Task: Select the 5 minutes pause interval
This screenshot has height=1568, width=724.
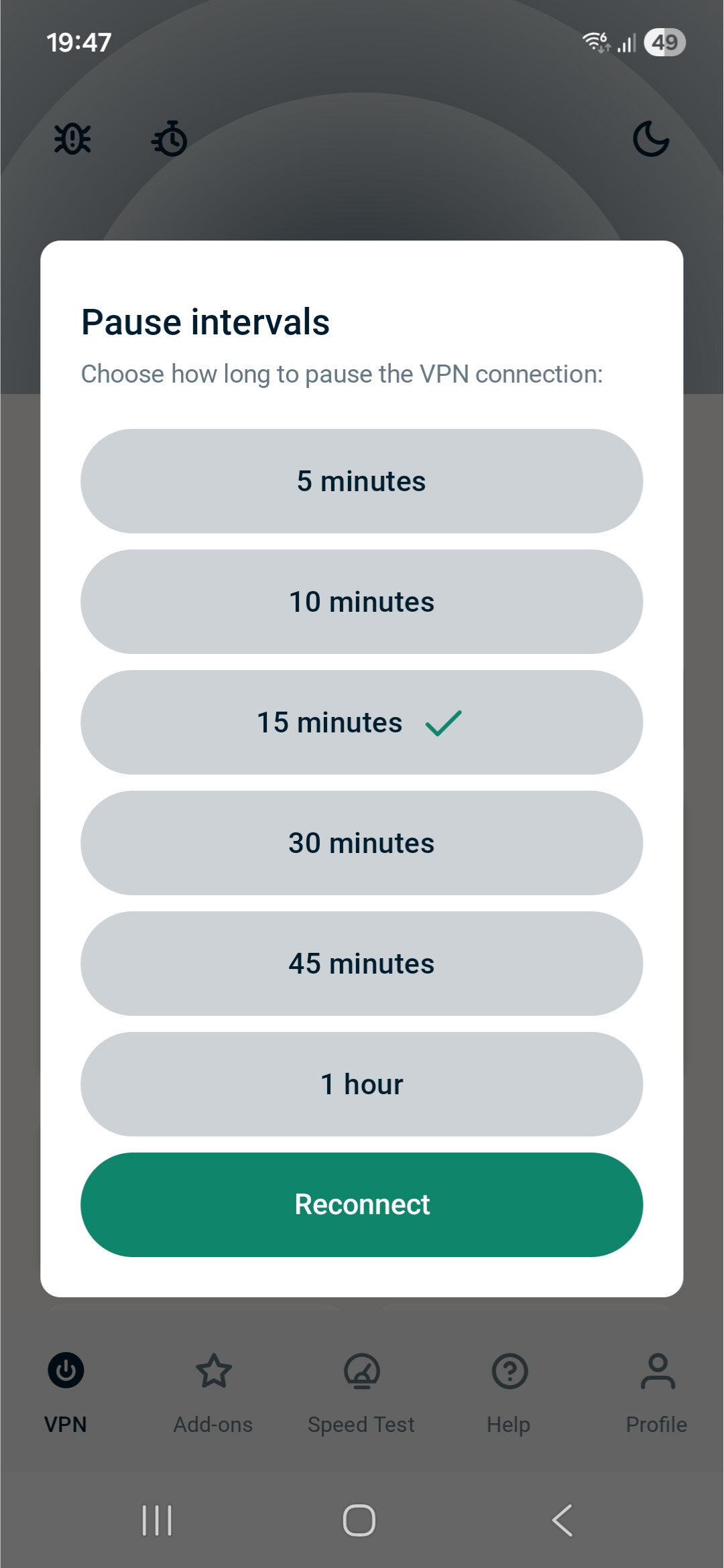Action: [x=361, y=481]
